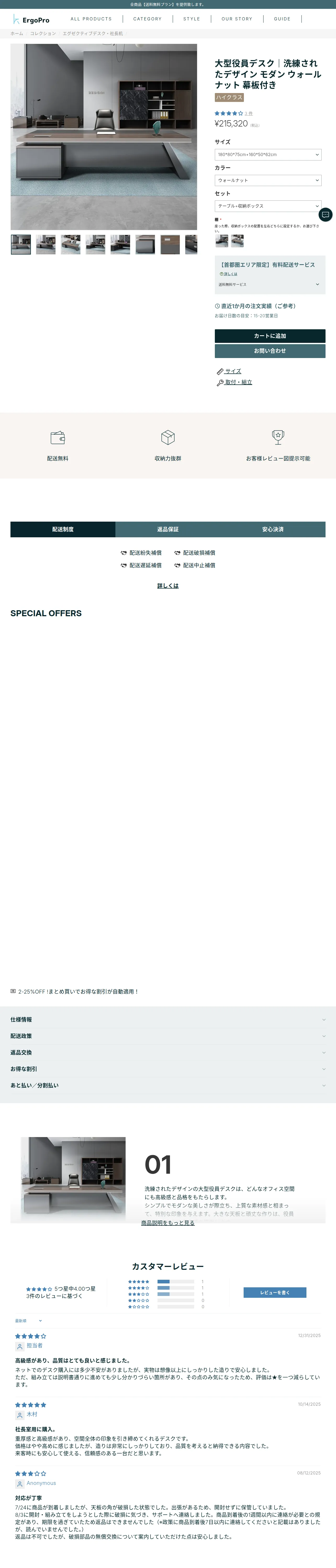Image resolution: width=336 pixels, height=1568 pixels.
Task: Expand the 仕様情報 section
Action: [x=168, y=1019]
